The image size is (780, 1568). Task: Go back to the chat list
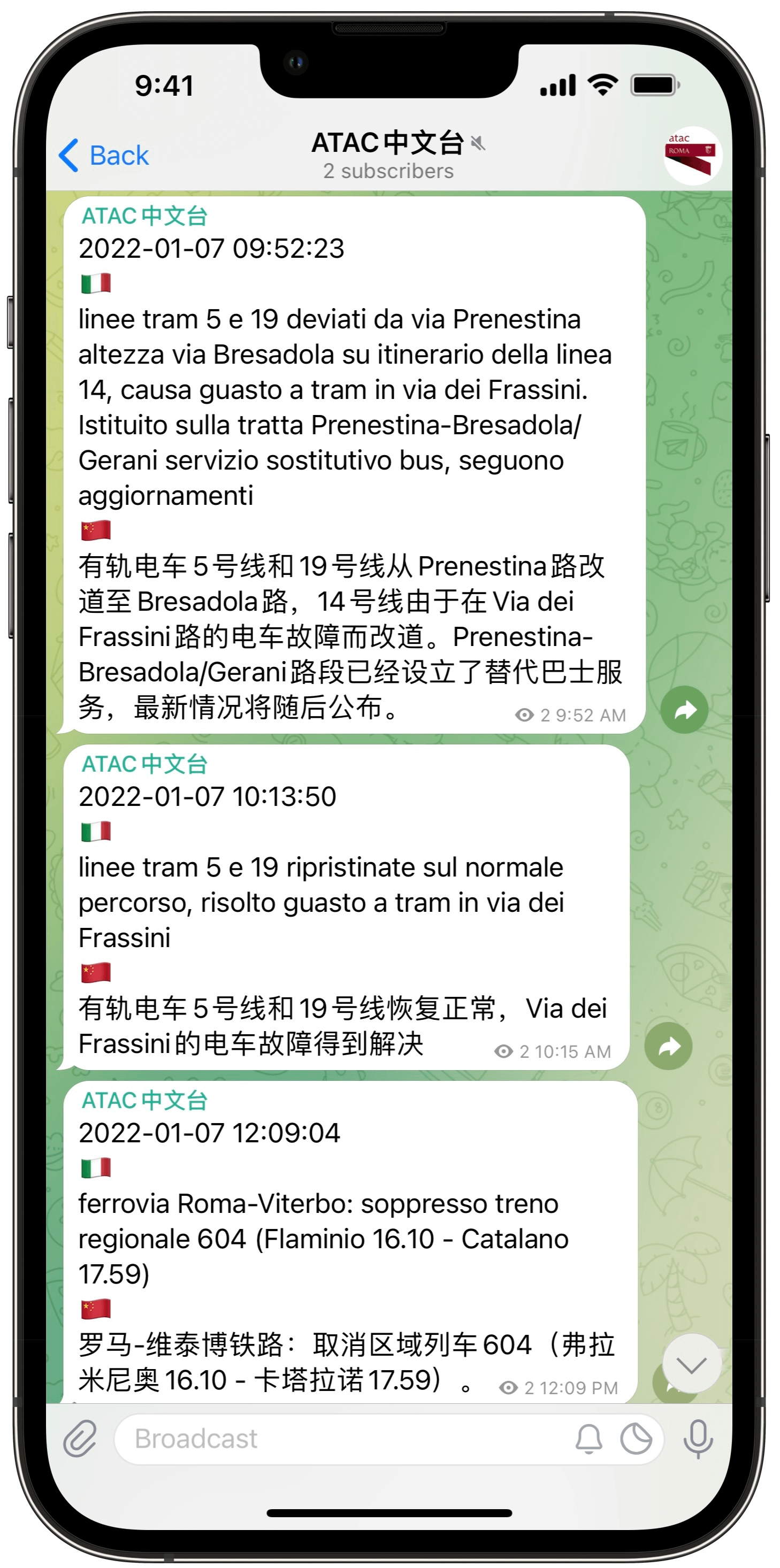click(103, 155)
